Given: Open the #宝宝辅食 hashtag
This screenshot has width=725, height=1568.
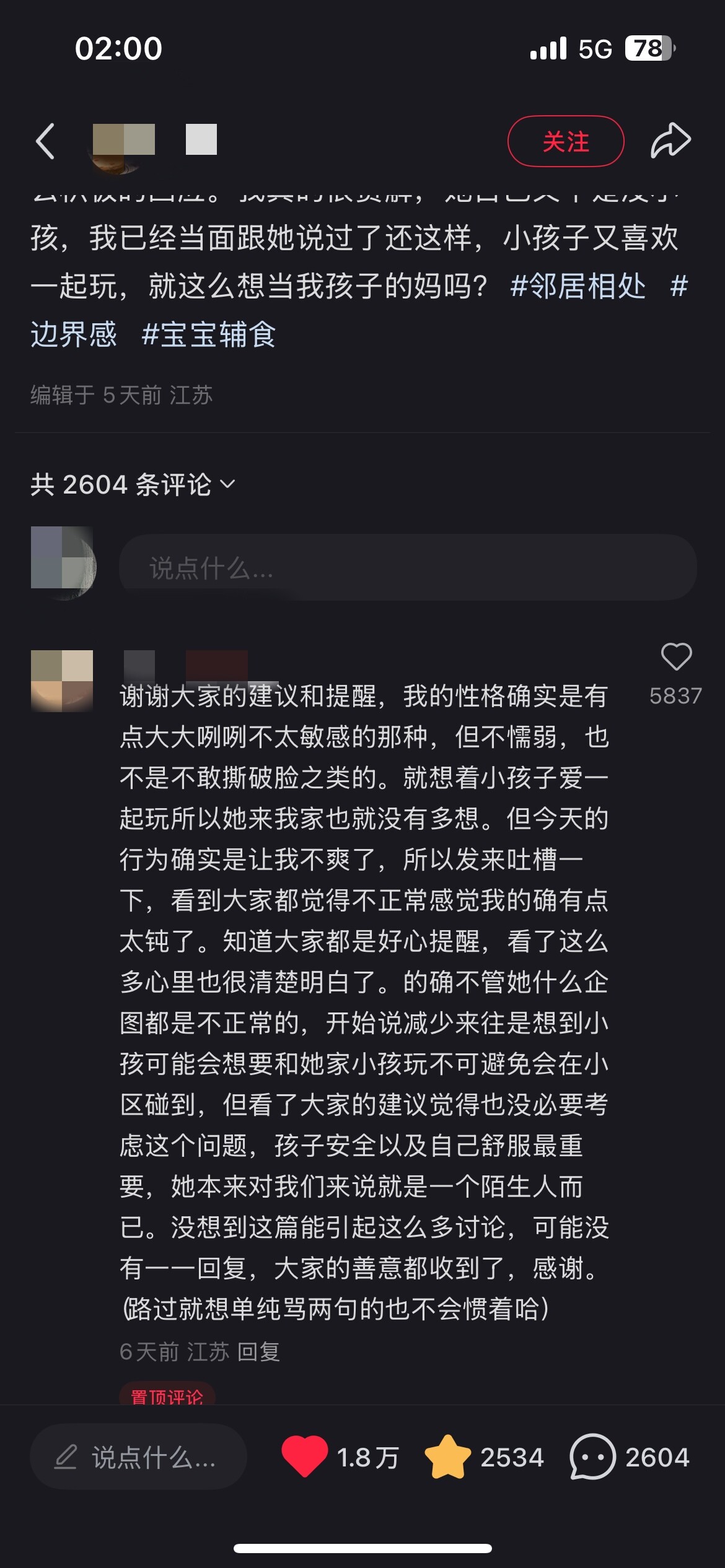Looking at the screenshot, I should tap(209, 334).
